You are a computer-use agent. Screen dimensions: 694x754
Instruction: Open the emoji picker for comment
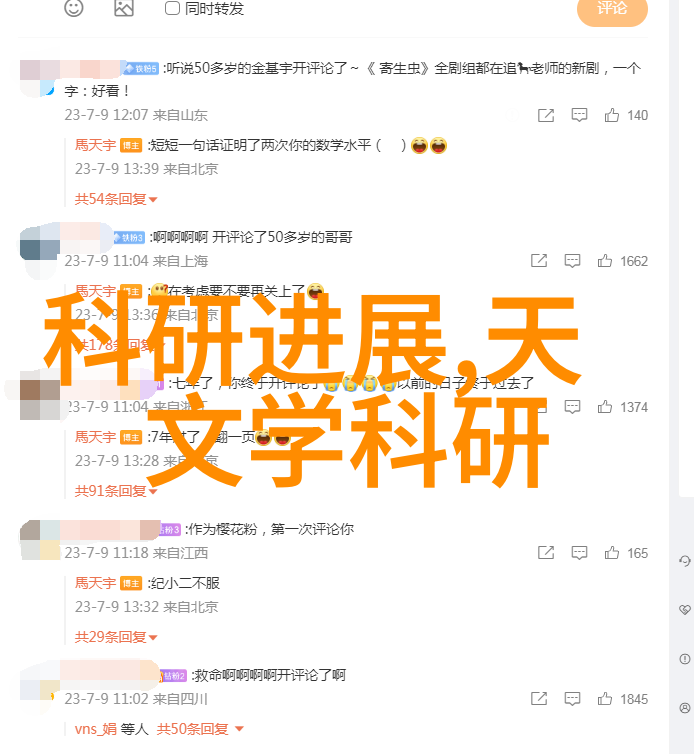tap(74, 8)
